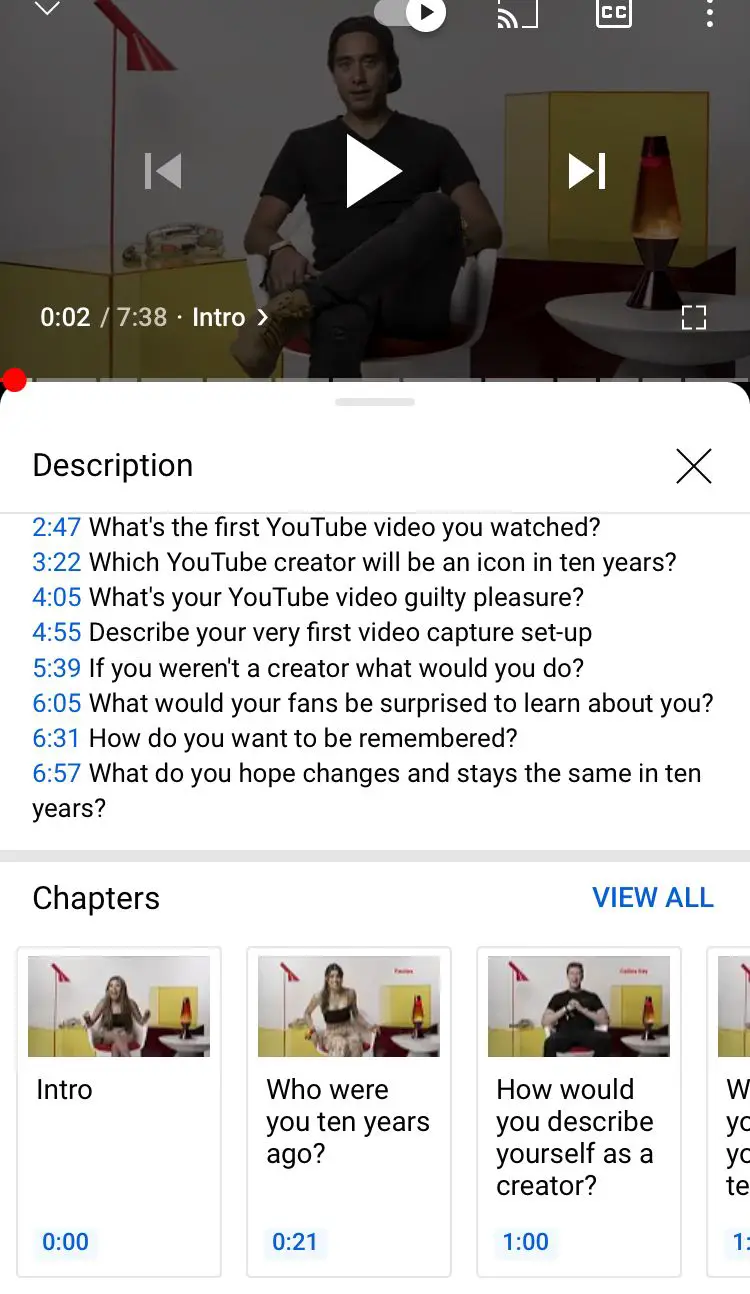Close the Description panel
Viewport: 750px width, 1294px height.
point(693,466)
